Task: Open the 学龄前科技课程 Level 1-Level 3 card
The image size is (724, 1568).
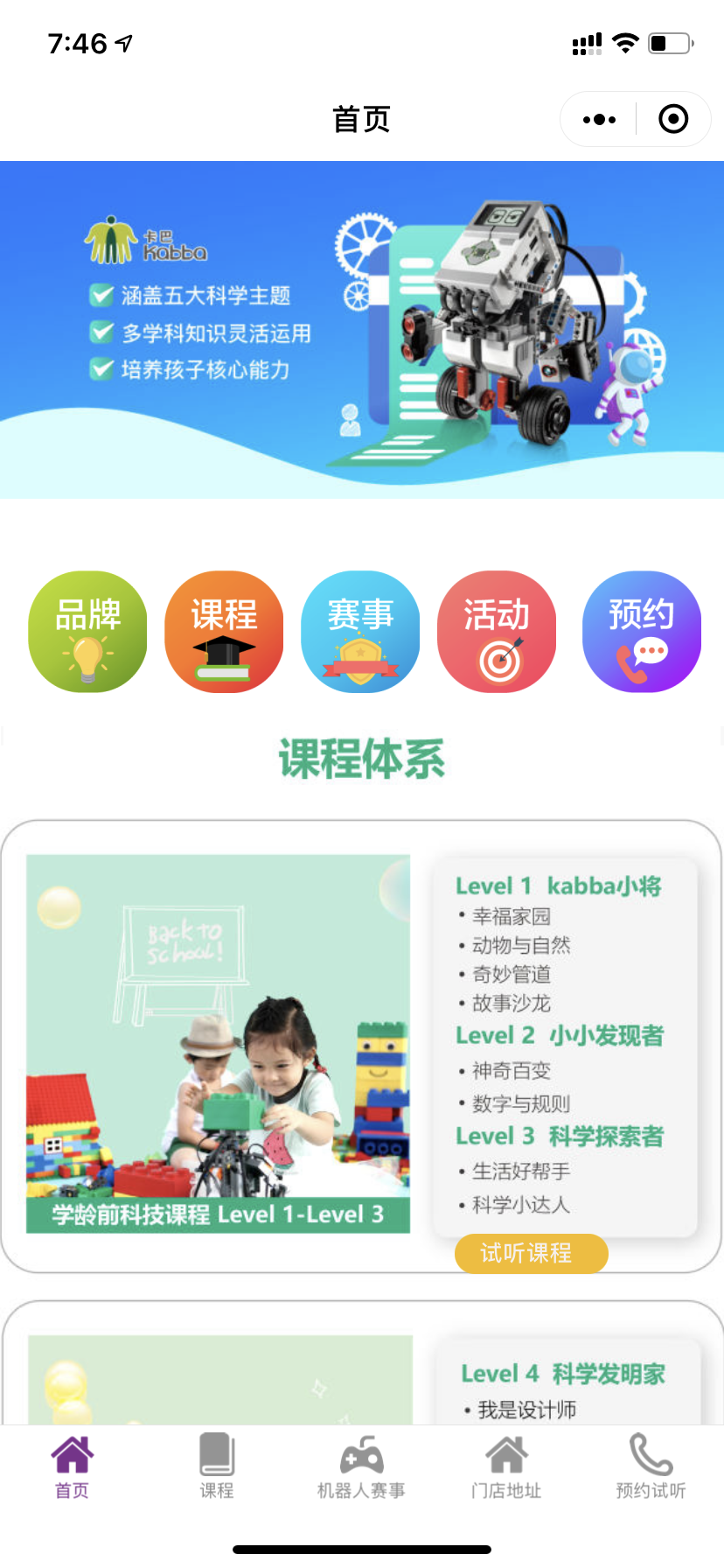Action: click(x=219, y=1043)
